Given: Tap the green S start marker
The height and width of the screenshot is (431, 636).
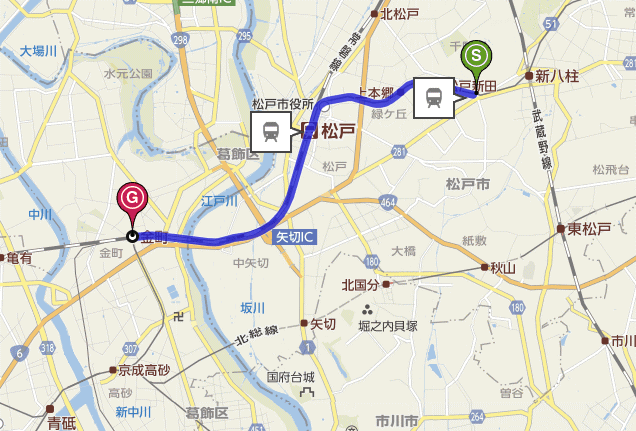Looking at the screenshot, I should (479, 55).
